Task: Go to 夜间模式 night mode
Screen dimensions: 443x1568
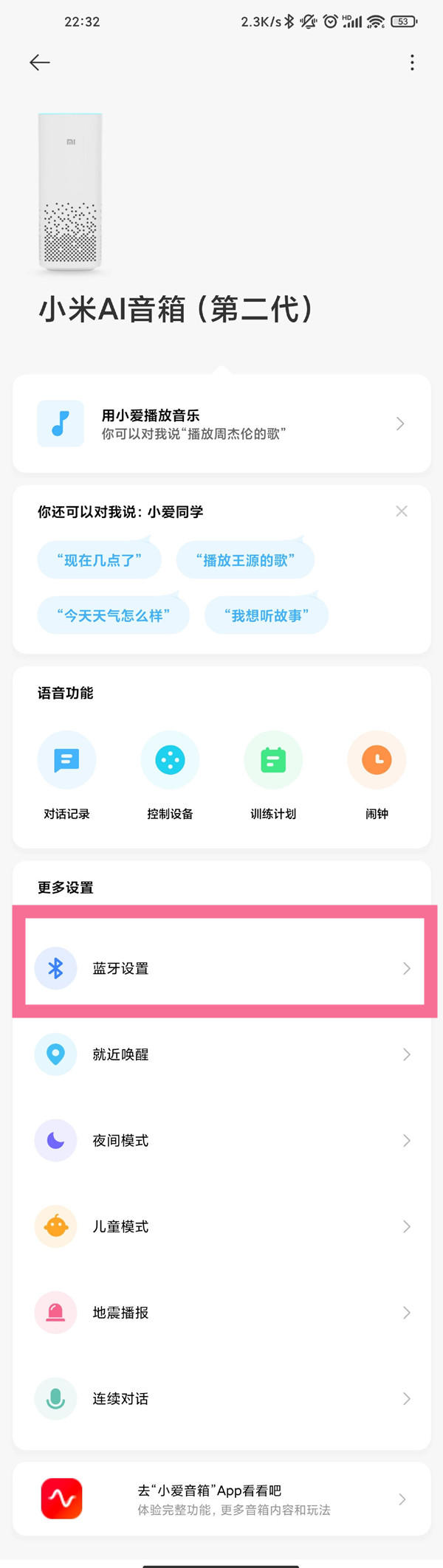Action: pyautogui.click(x=221, y=1141)
